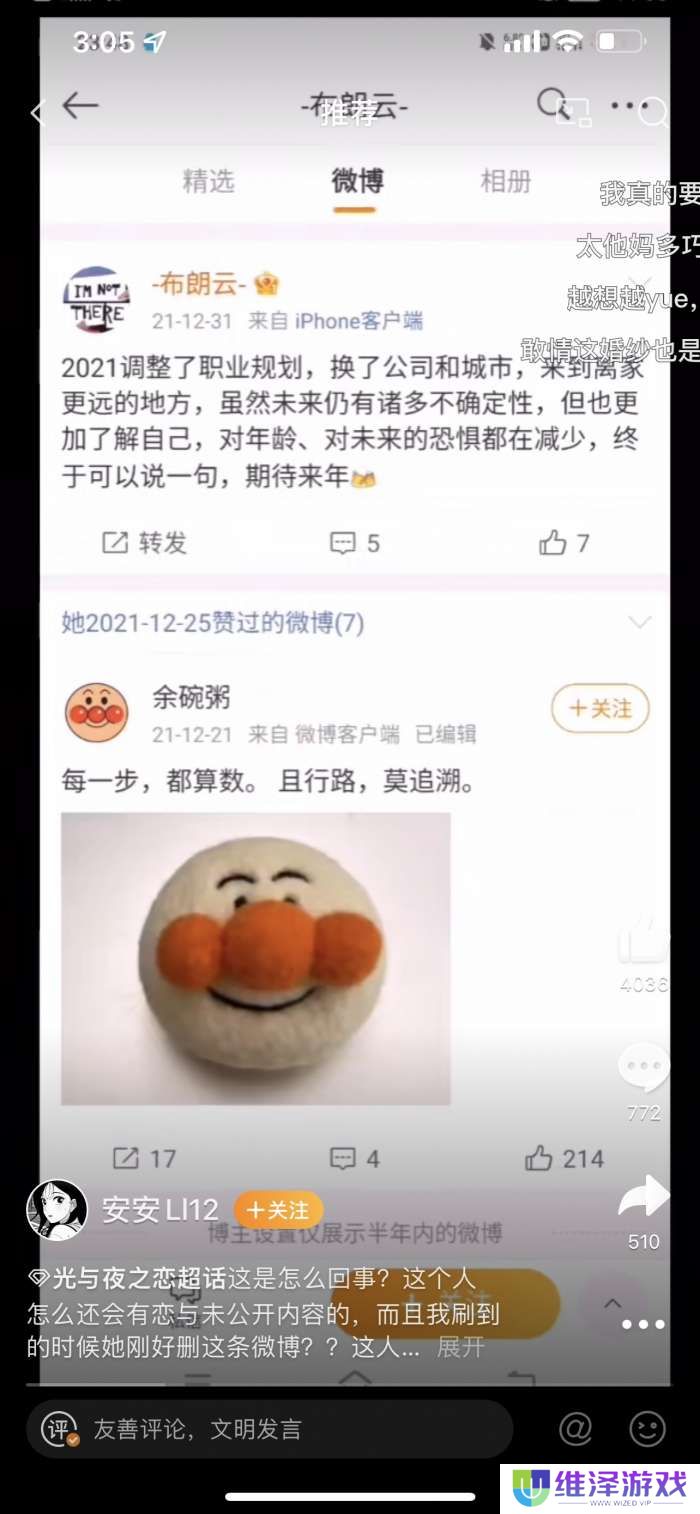
Task: Go back using the left chevron
Action: 37,112
